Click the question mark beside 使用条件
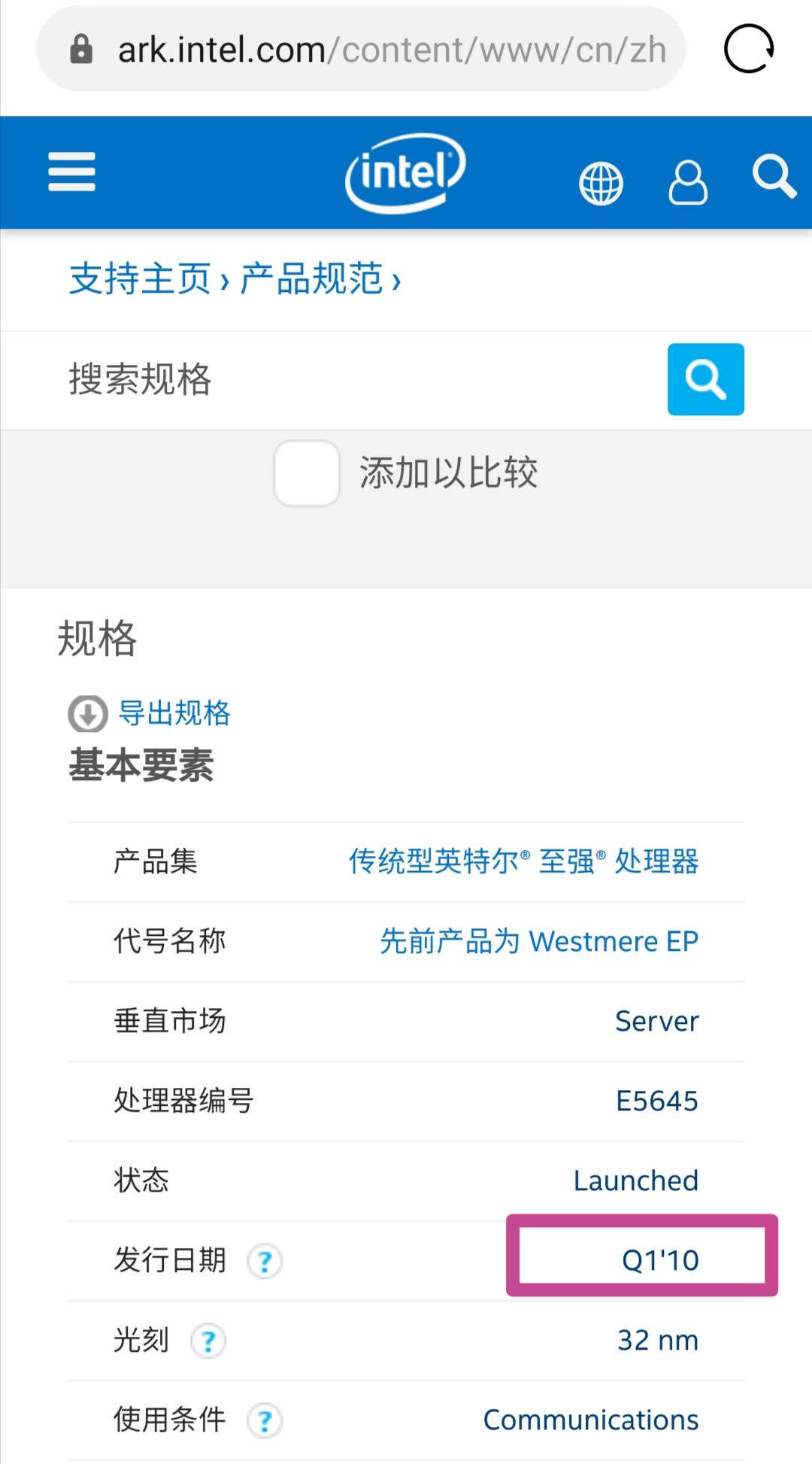Image resolution: width=812 pixels, height=1464 pixels. [265, 1419]
